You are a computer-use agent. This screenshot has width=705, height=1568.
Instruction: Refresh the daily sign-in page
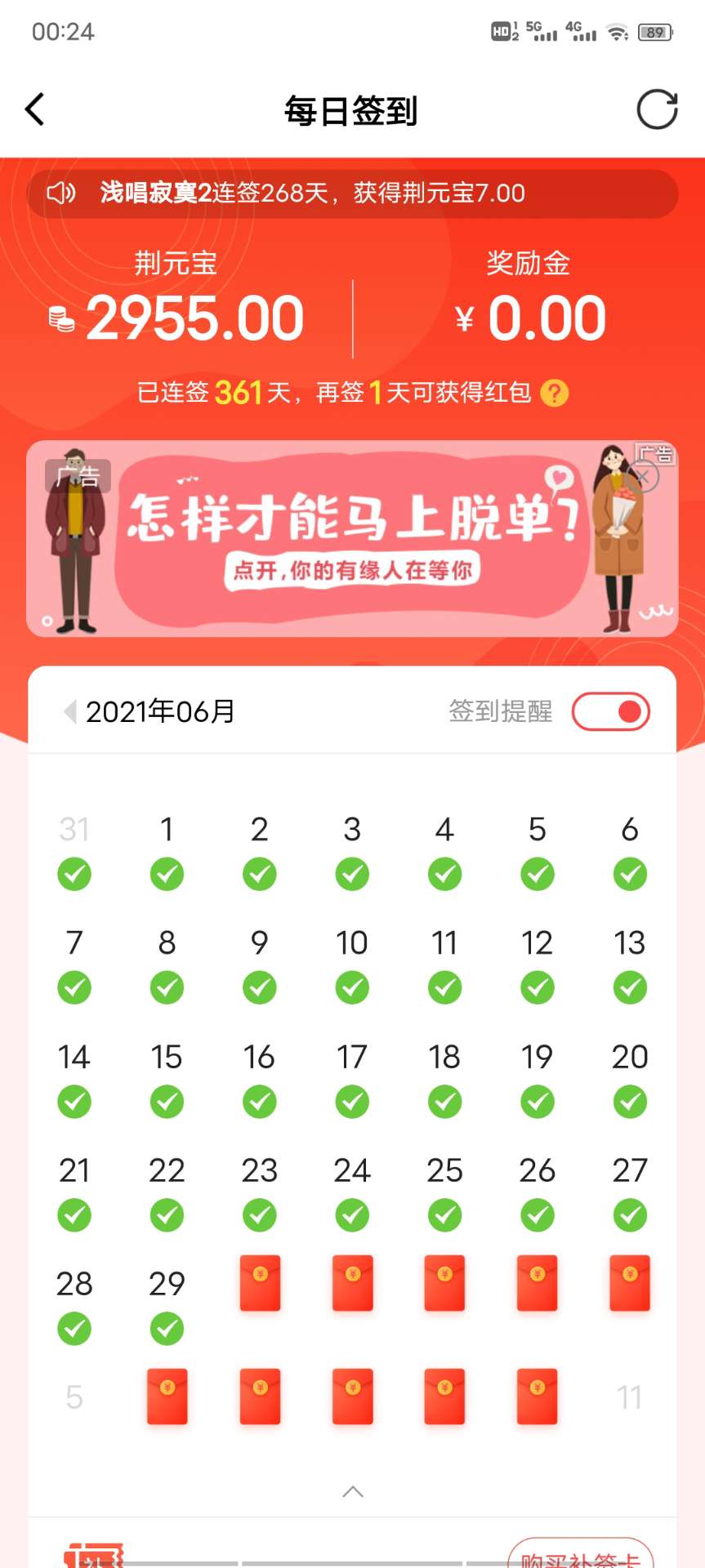pos(657,109)
